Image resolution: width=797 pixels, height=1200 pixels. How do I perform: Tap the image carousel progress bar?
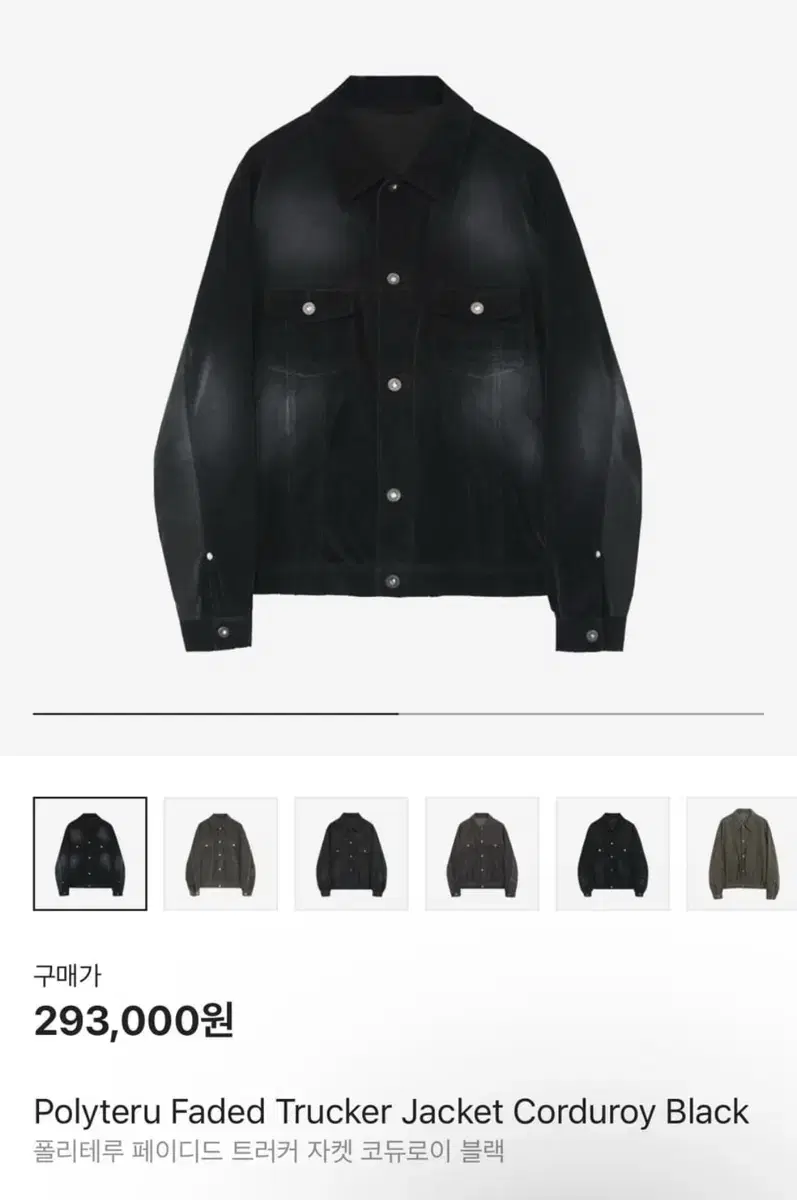pyautogui.click(x=398, y=714)
